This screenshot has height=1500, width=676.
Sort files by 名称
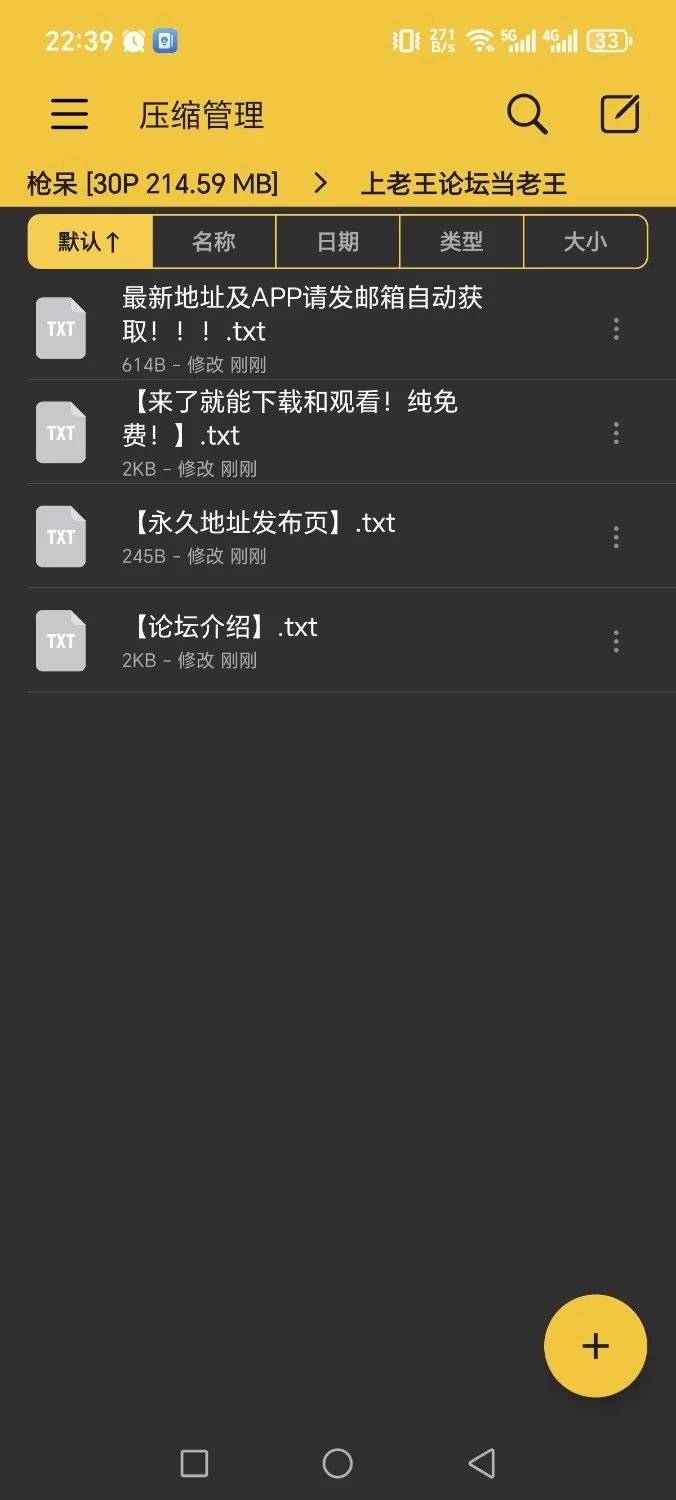(x=214, y=242)
